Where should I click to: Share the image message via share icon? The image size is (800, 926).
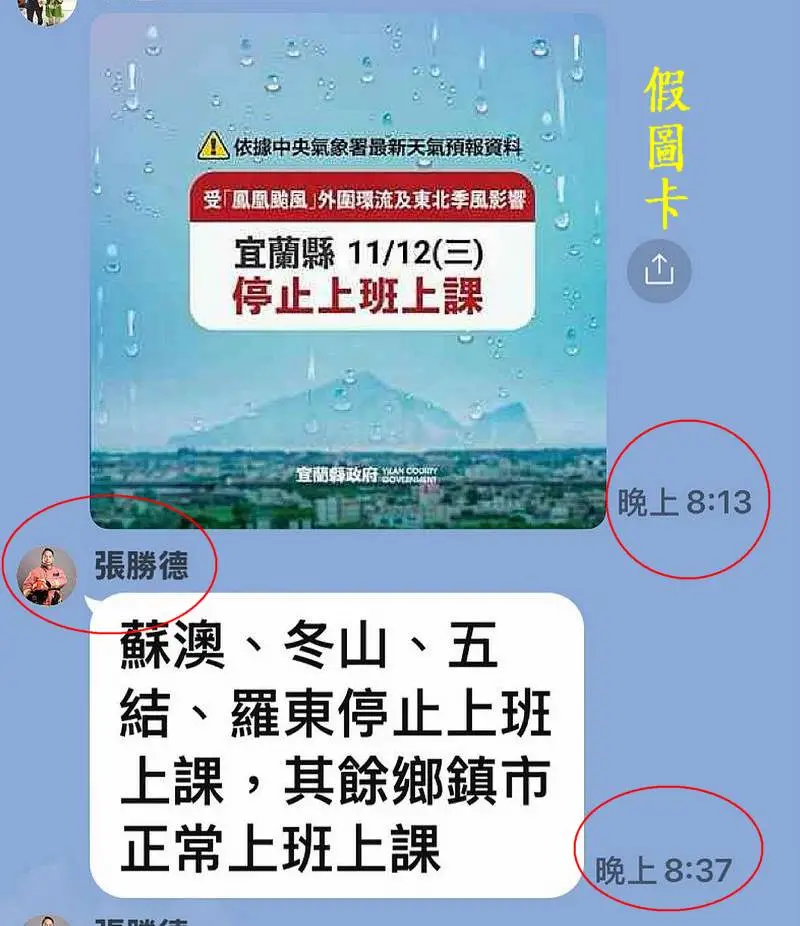(659, 271)
